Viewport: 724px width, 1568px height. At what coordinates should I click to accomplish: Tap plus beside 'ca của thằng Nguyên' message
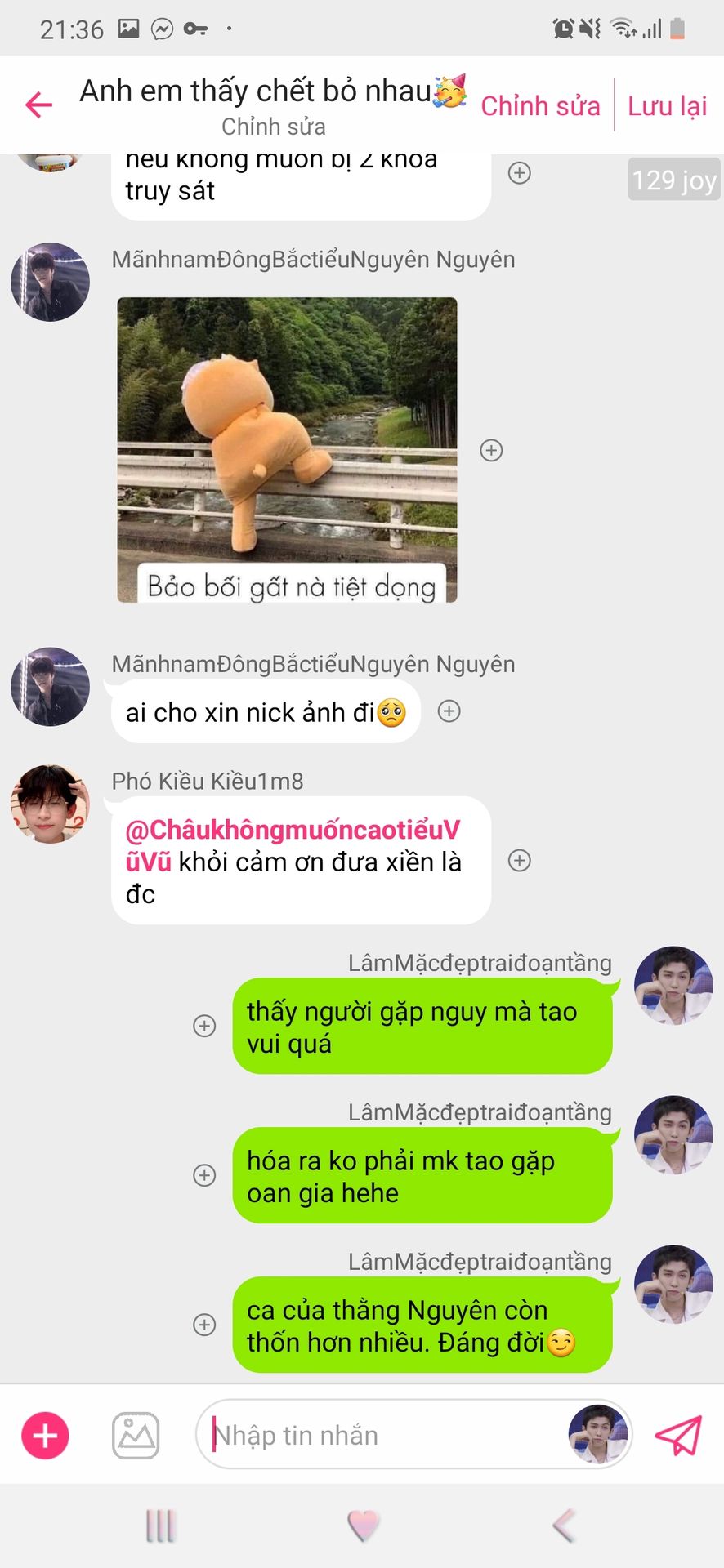coord(204,1325)
